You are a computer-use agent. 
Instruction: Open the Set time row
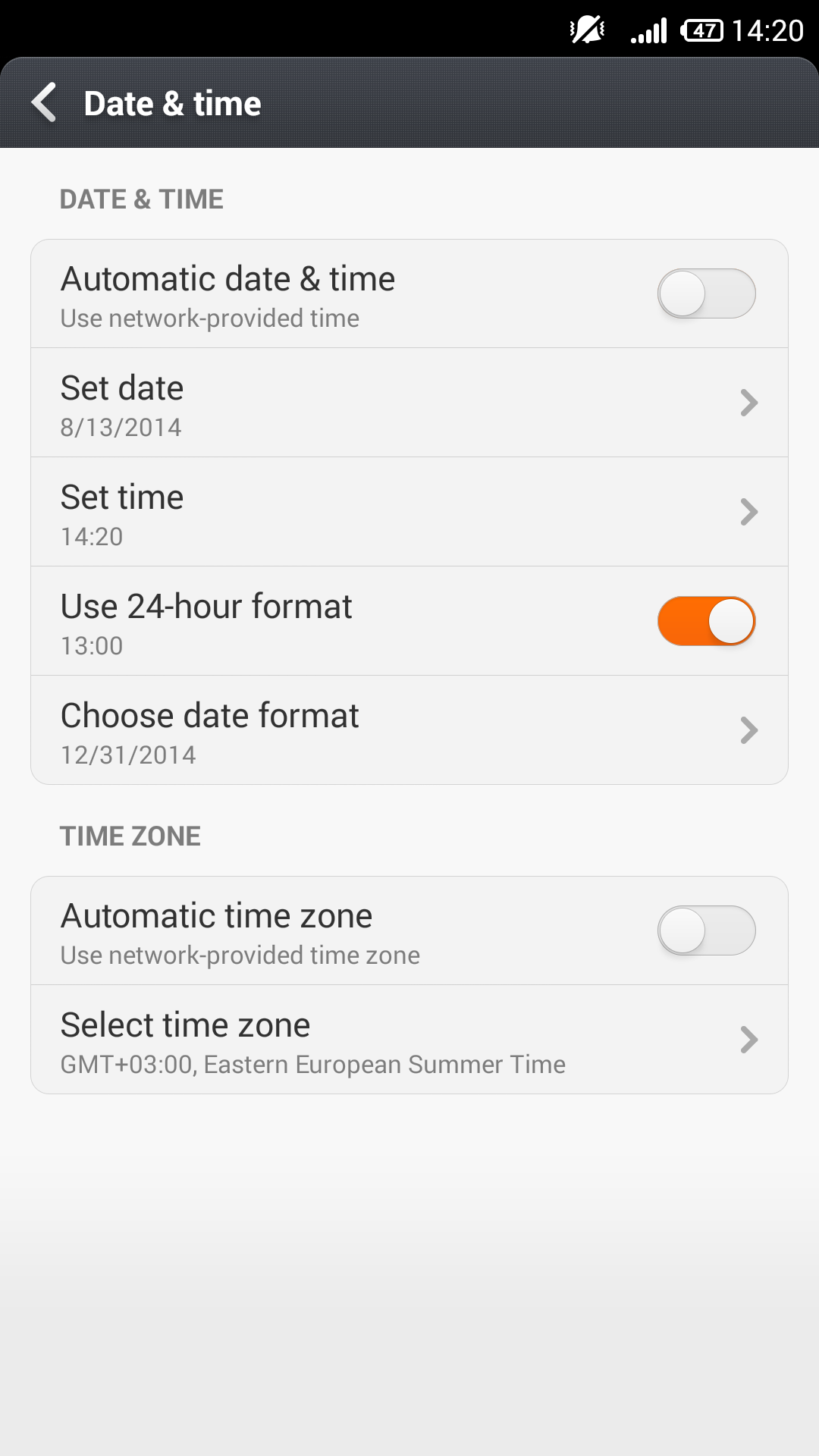click(x=409, y=512)
